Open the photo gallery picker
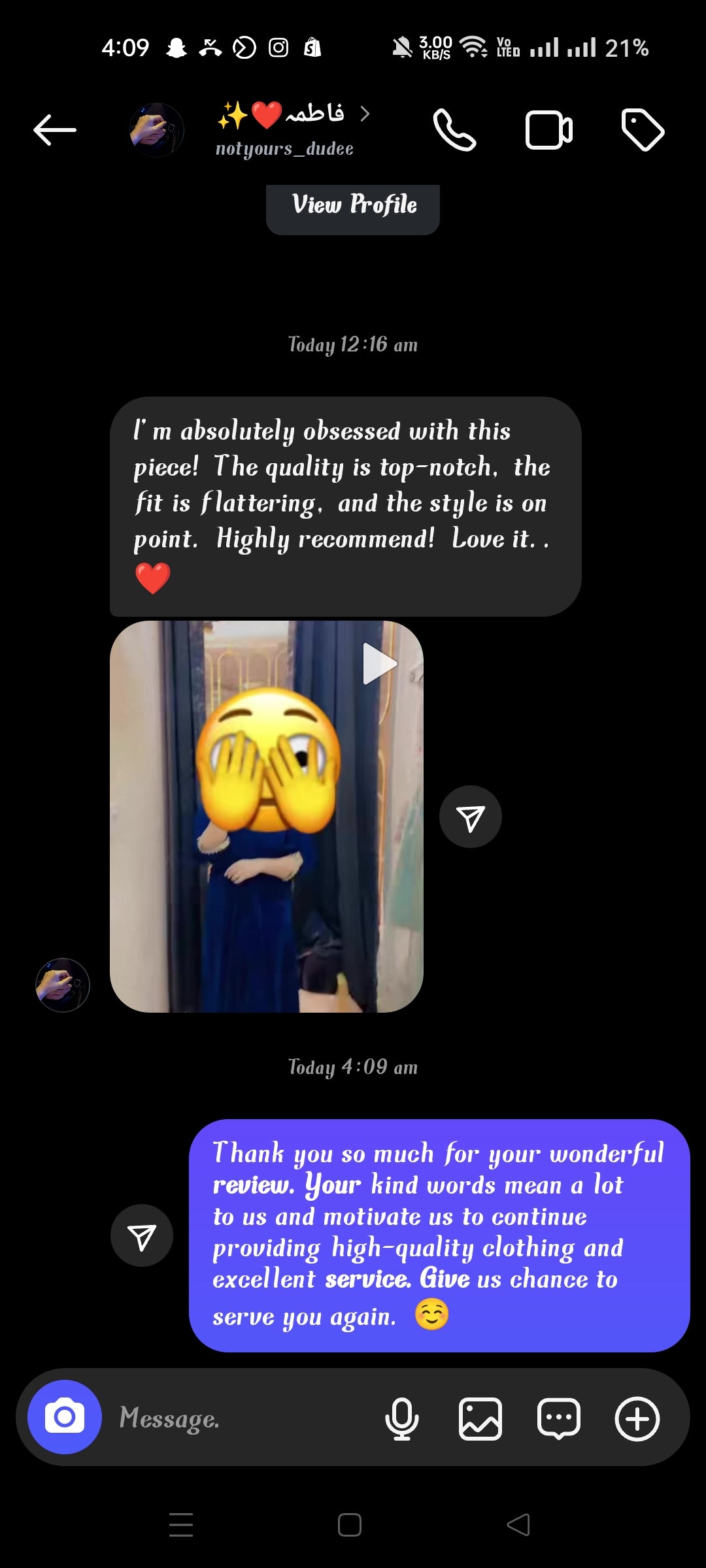The image size is (706, 1568). (480, 1418)
